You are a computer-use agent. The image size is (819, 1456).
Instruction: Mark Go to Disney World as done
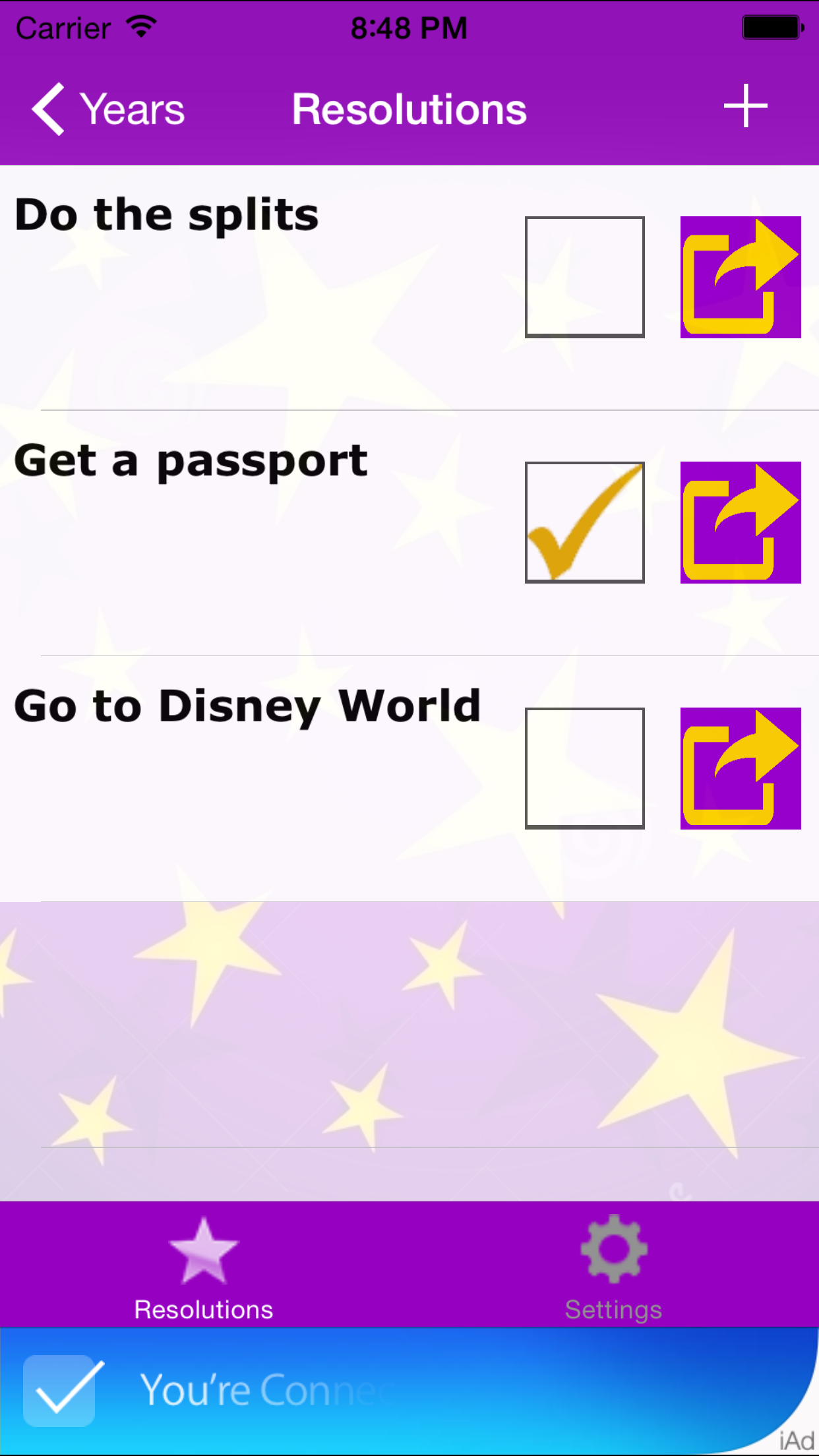[x=584, y=768]
